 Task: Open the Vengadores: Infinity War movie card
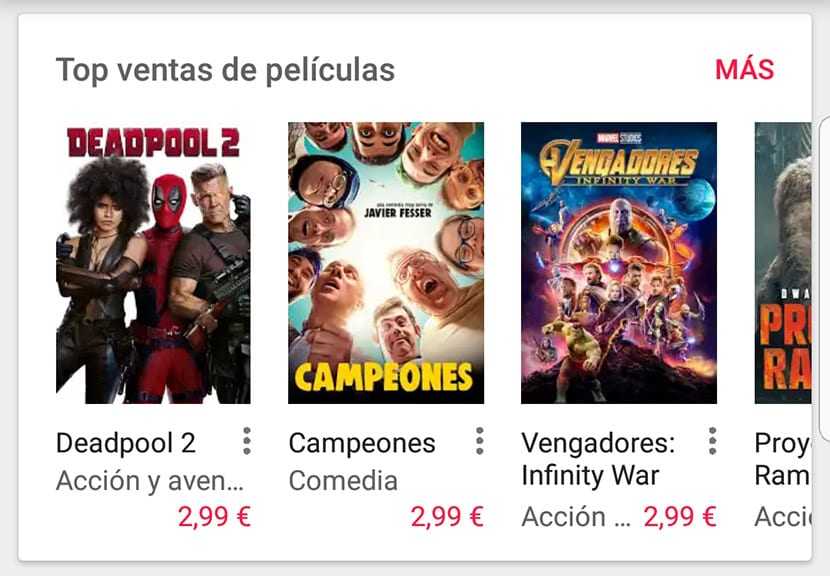[x=619, y=263]
